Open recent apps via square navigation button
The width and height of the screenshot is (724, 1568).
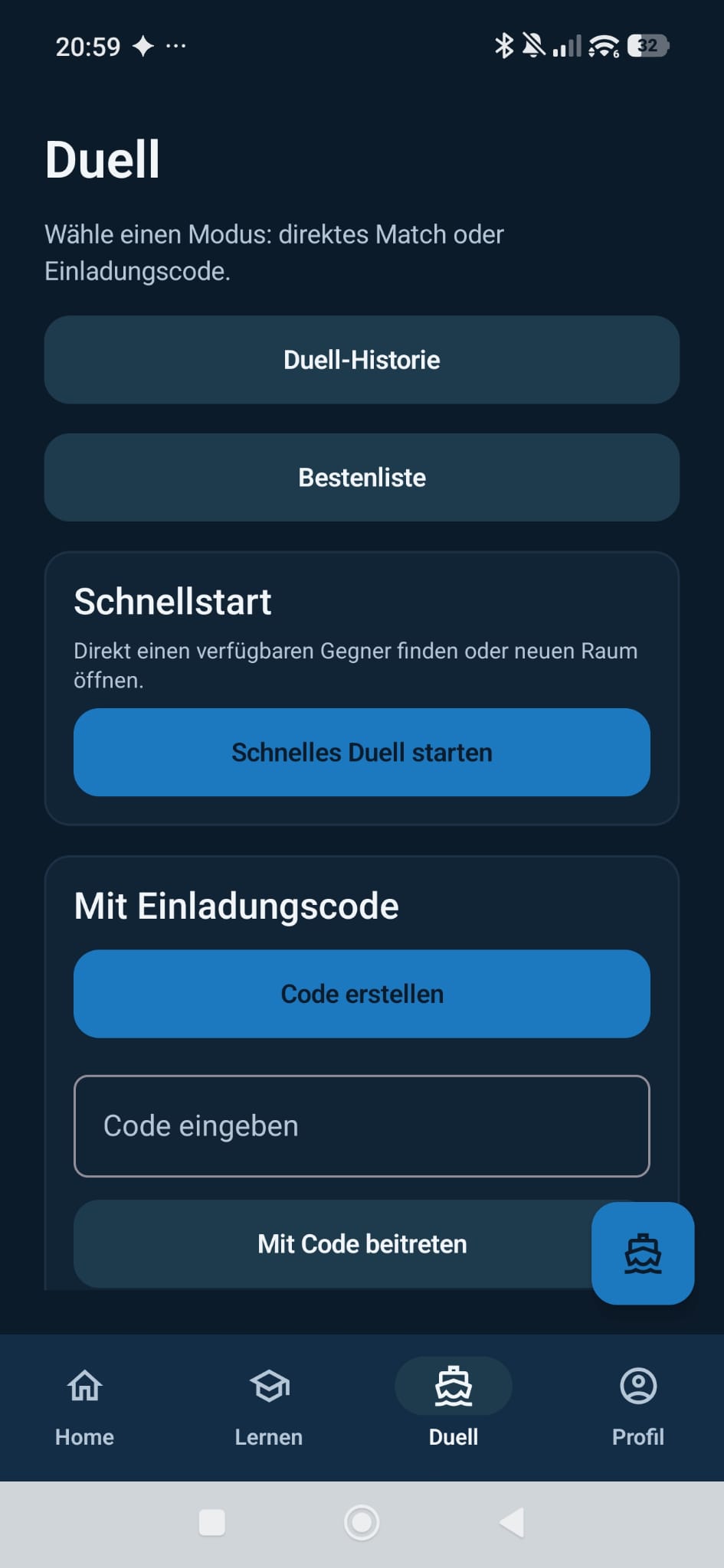pyautogui.click(x=212, y=1523)
